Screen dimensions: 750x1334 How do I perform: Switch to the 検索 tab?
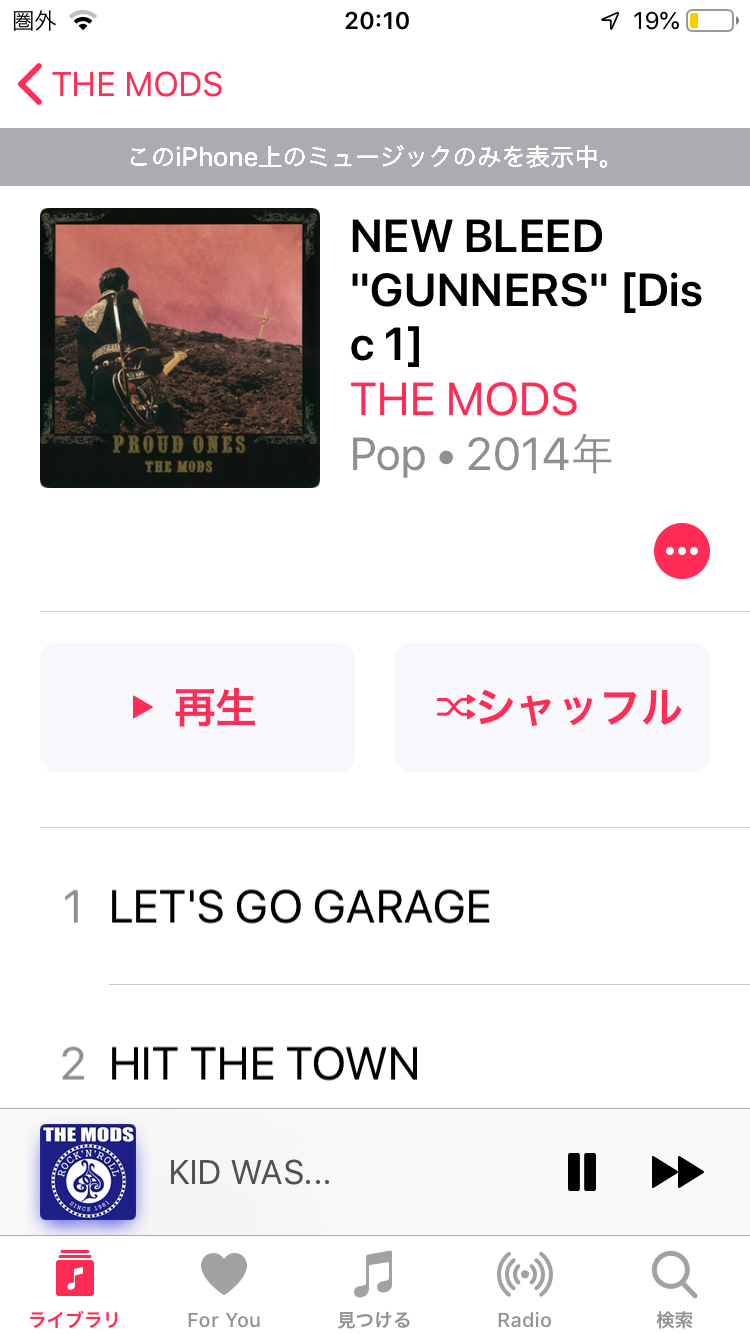tap(675, 1290)
